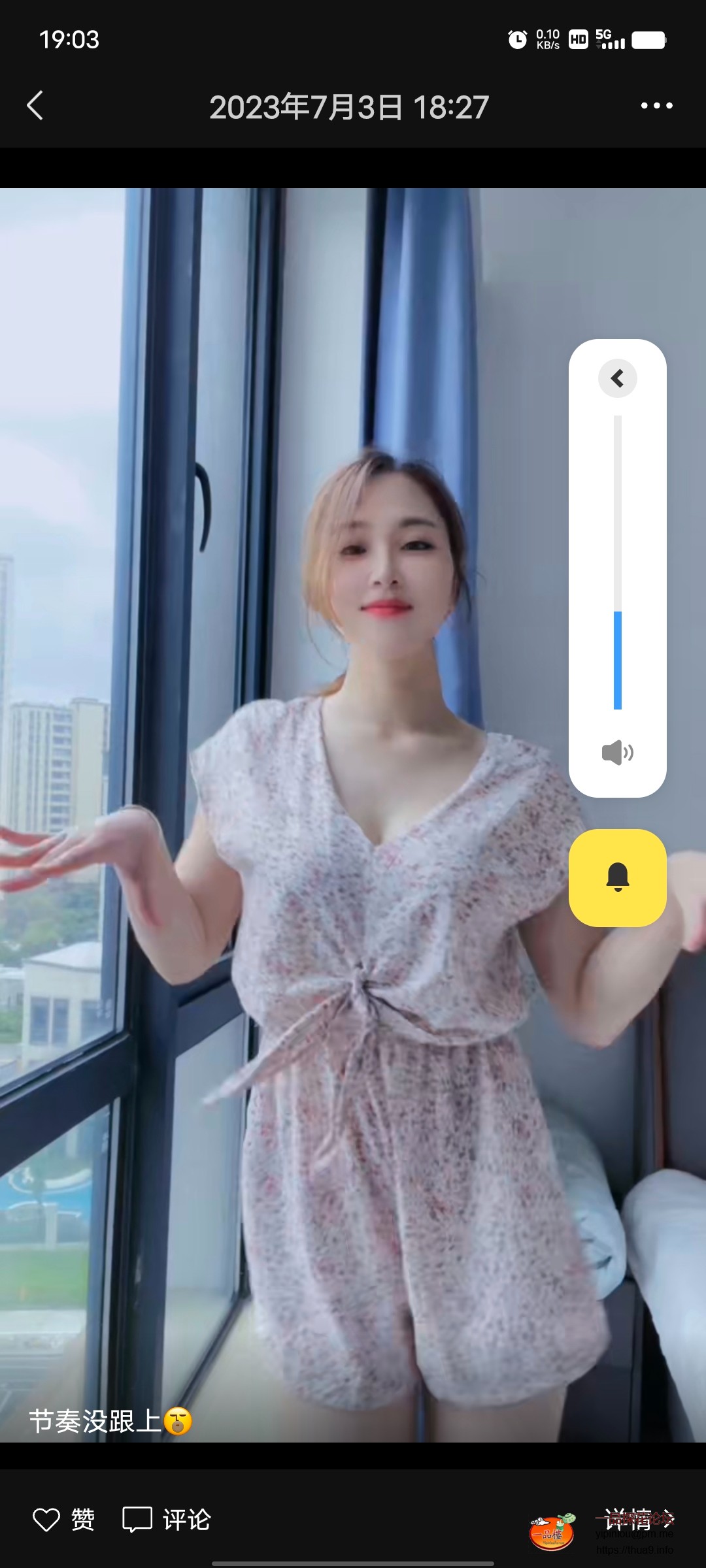Open the 详情 details link
706x1568 pixels.
633,1518
